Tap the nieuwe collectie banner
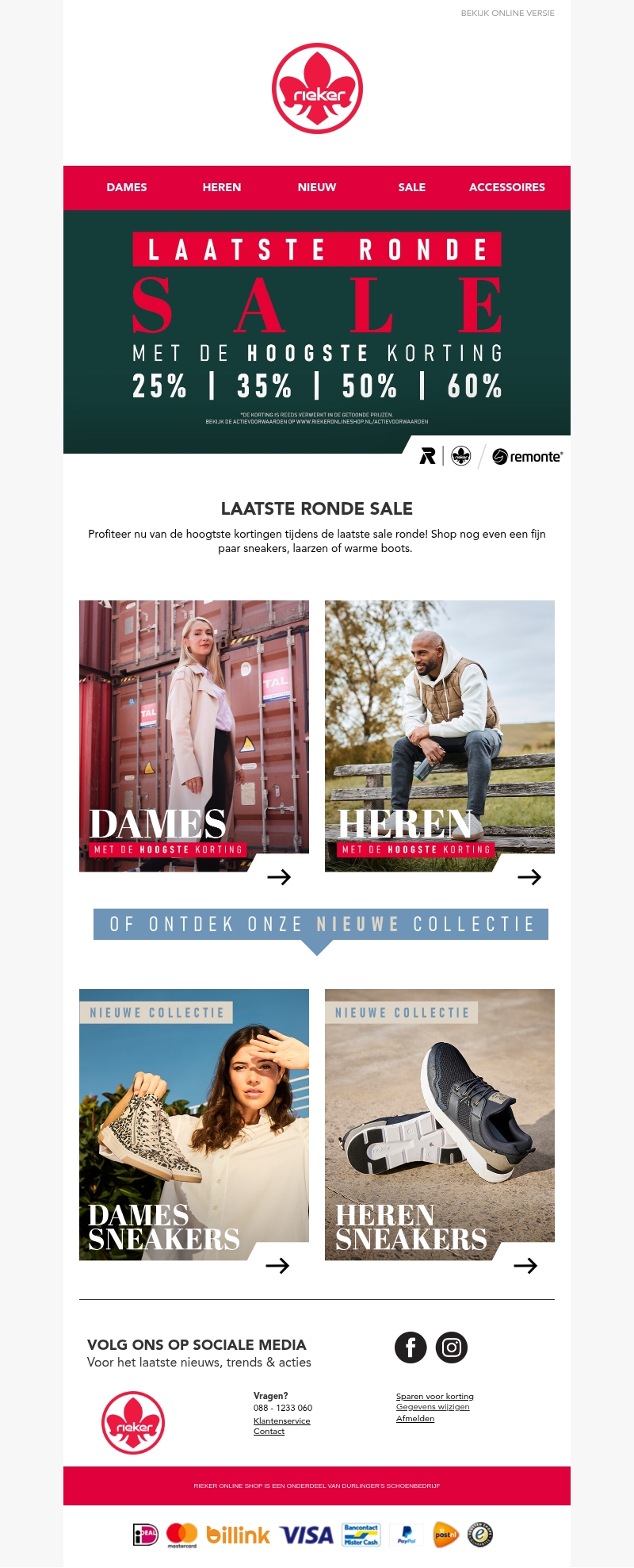The height and width of the screenshot is (1568, 634). tap(321, 924)
